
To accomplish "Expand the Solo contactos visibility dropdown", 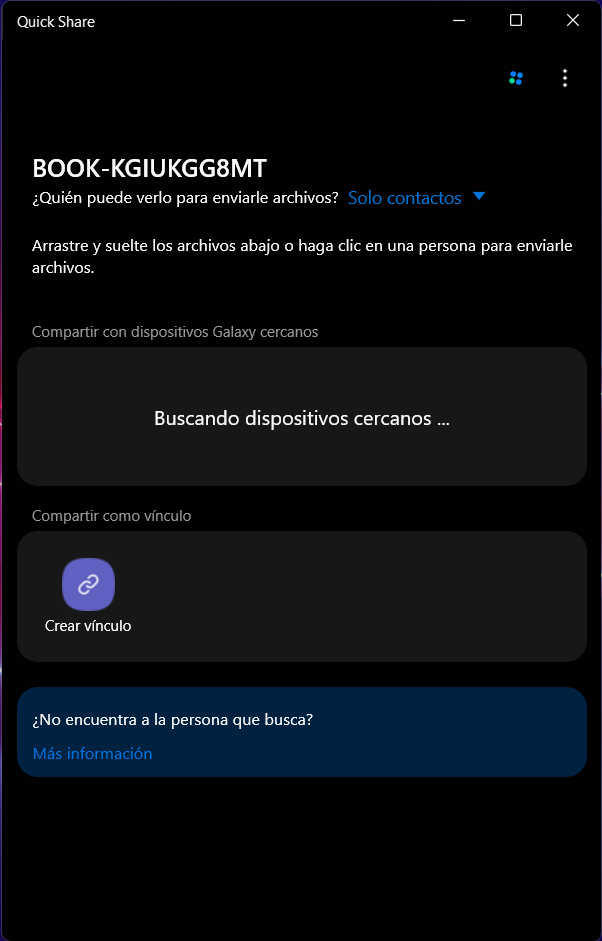I will [x=416, y=198].
